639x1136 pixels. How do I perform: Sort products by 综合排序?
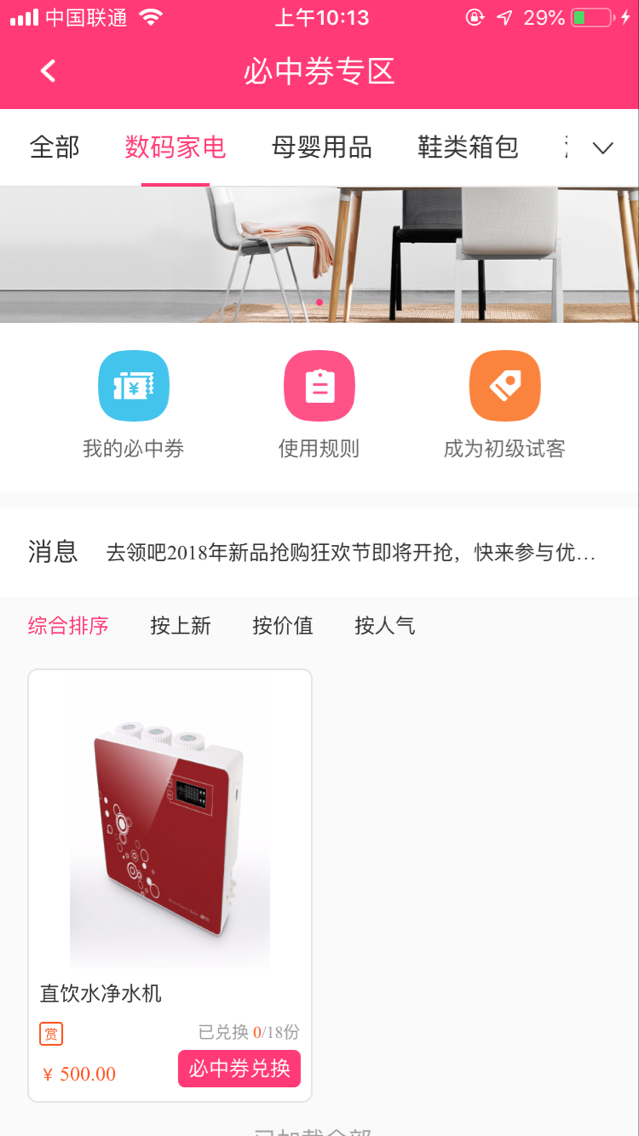point(68,626)
